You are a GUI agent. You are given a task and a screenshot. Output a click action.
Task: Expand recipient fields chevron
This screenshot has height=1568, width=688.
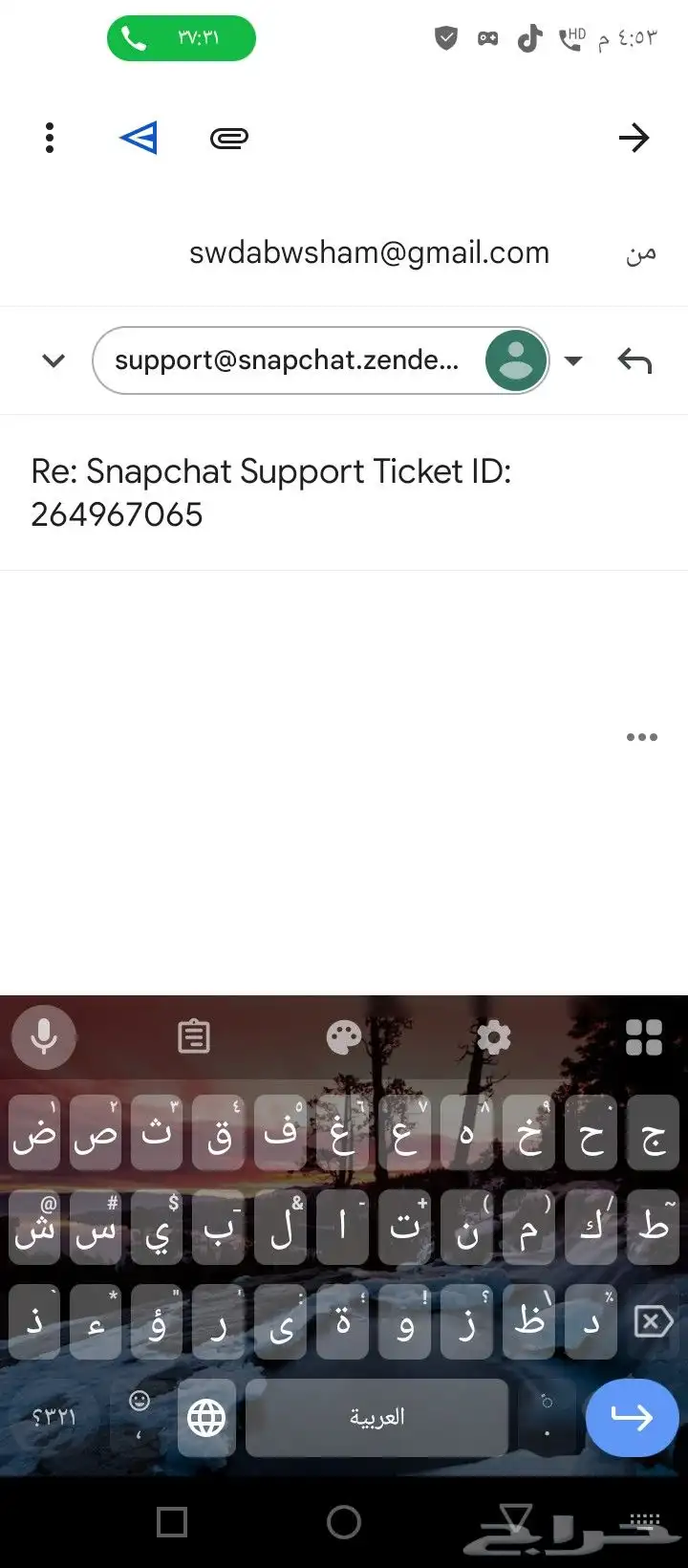tap(54, 360)
